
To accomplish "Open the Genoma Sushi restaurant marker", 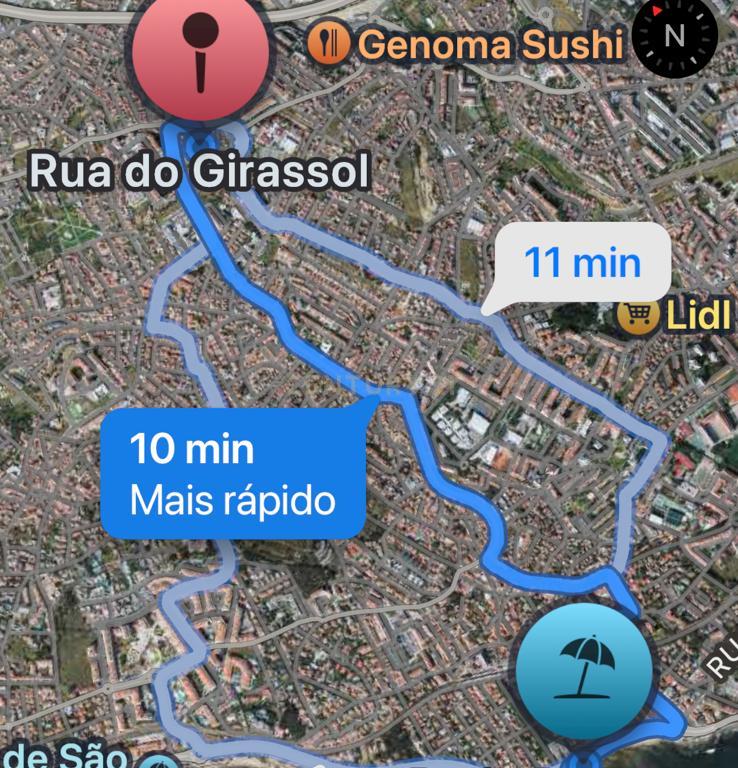I will (327, 43).
